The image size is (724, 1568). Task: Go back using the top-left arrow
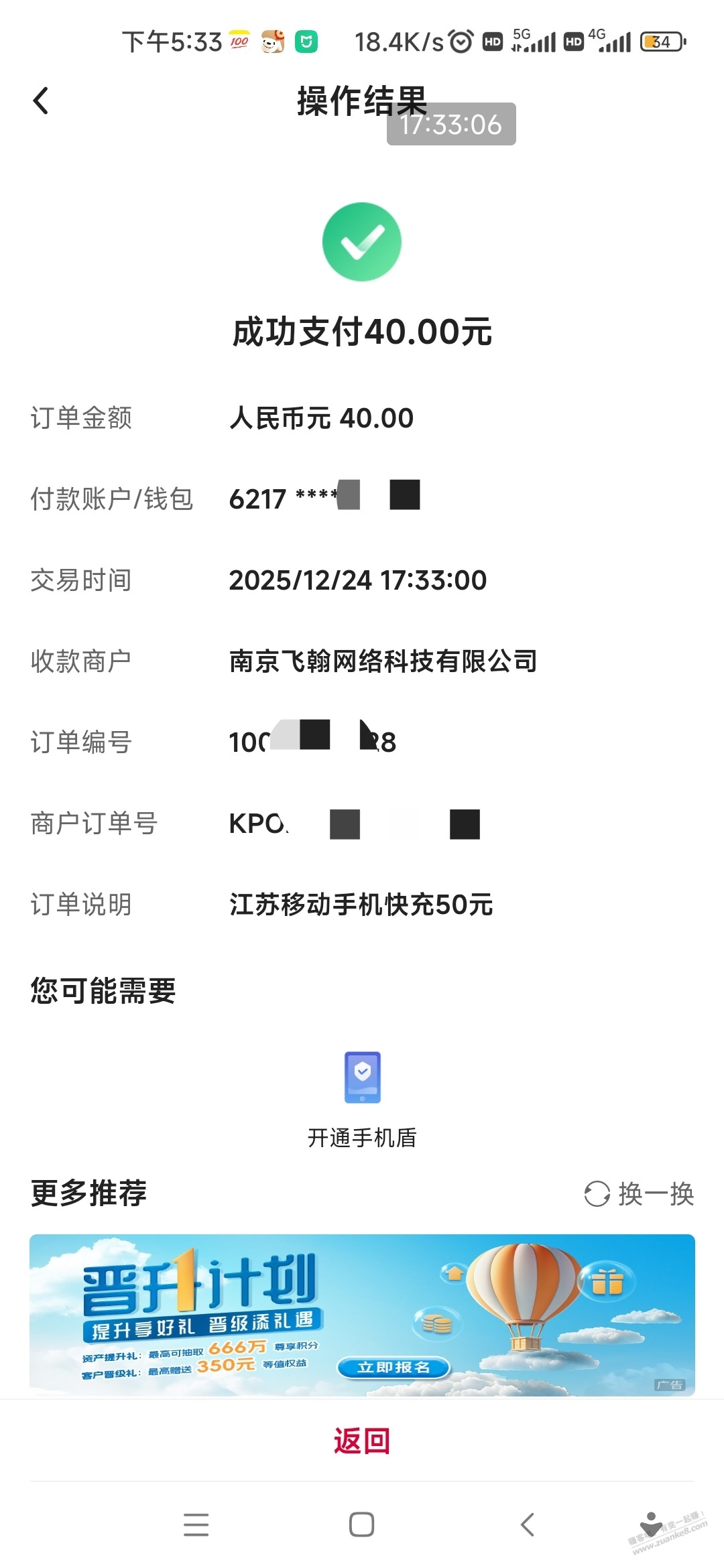[41, 101]
